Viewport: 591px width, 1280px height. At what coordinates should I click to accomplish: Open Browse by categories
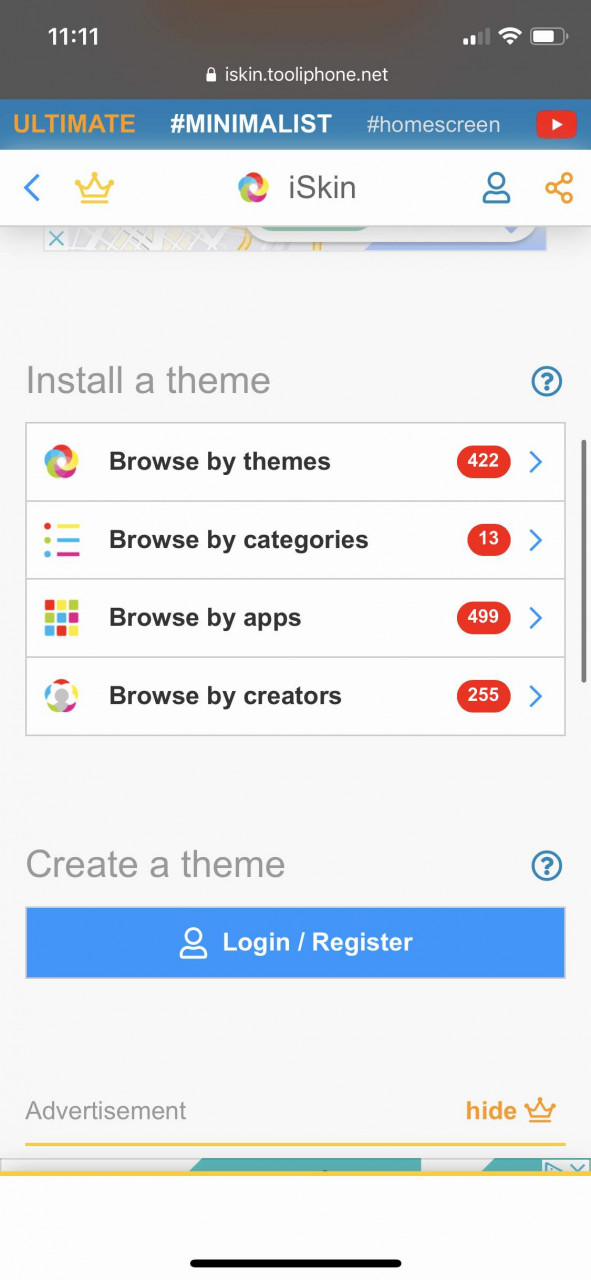coord(295,540)
